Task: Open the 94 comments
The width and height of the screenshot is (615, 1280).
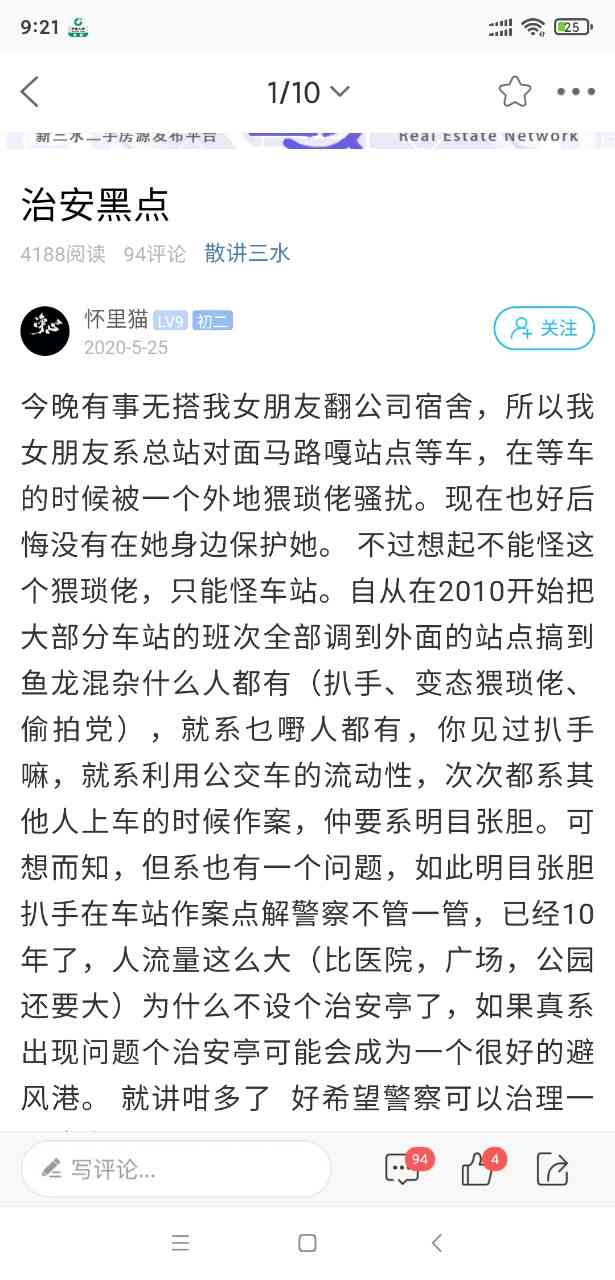Action: pyautogui.click(x=403, y=1168)
